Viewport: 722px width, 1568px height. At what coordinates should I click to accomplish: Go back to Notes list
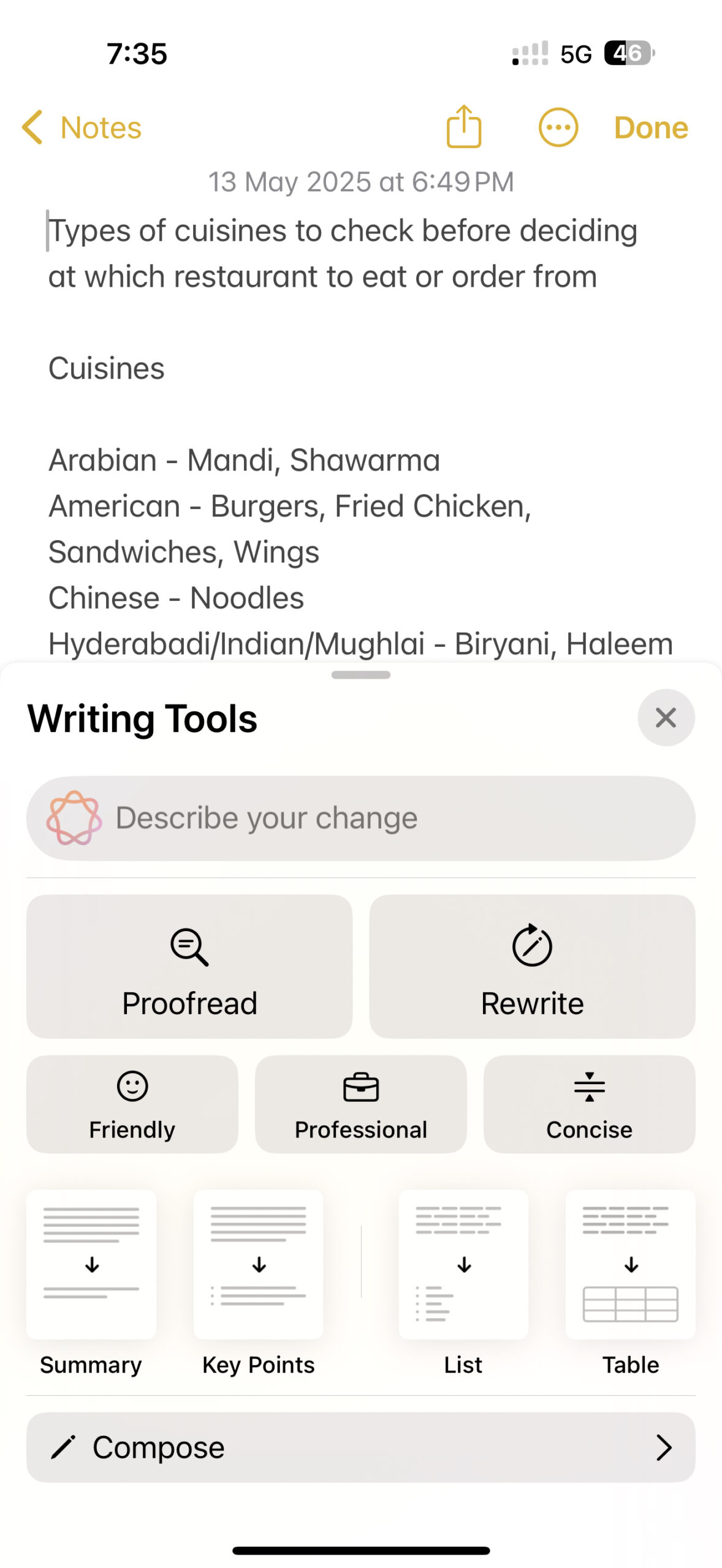[82, 127]
